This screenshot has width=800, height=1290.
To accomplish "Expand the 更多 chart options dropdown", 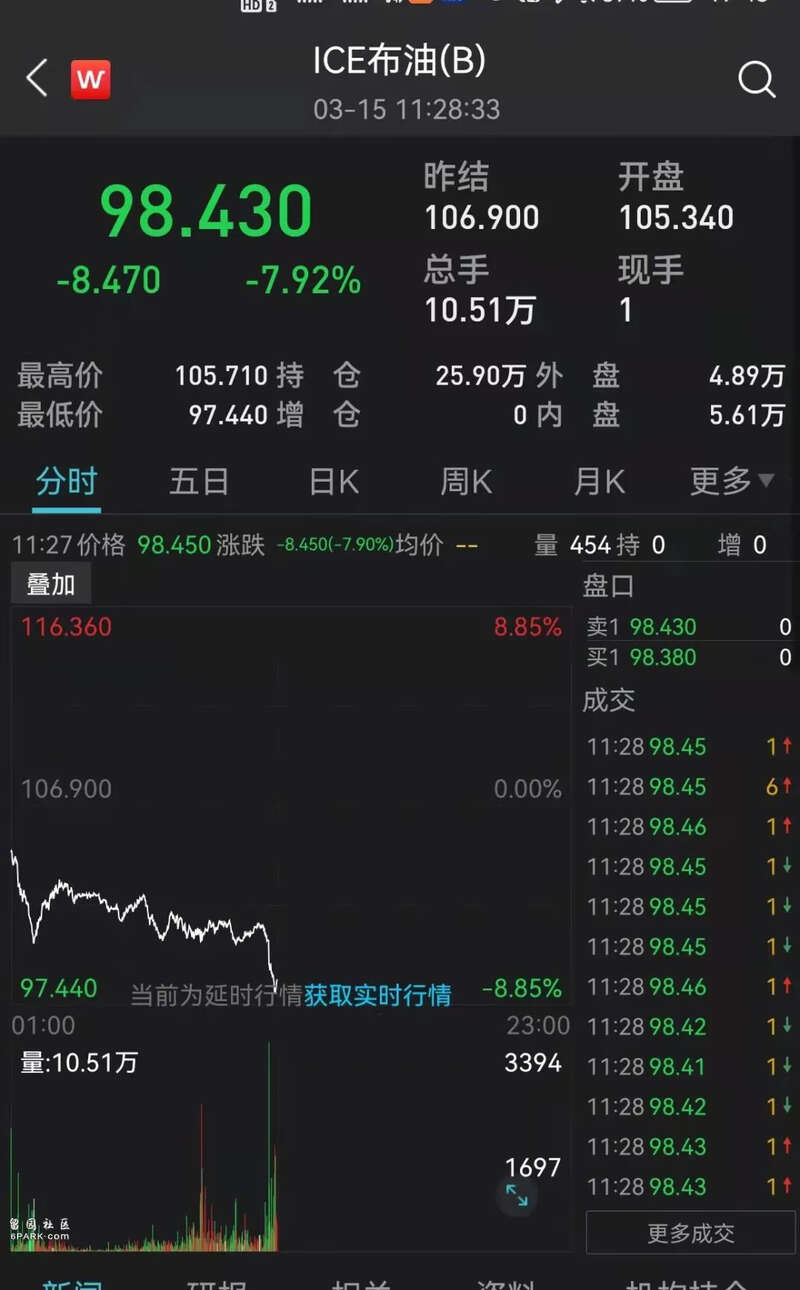I will (732, 481).
